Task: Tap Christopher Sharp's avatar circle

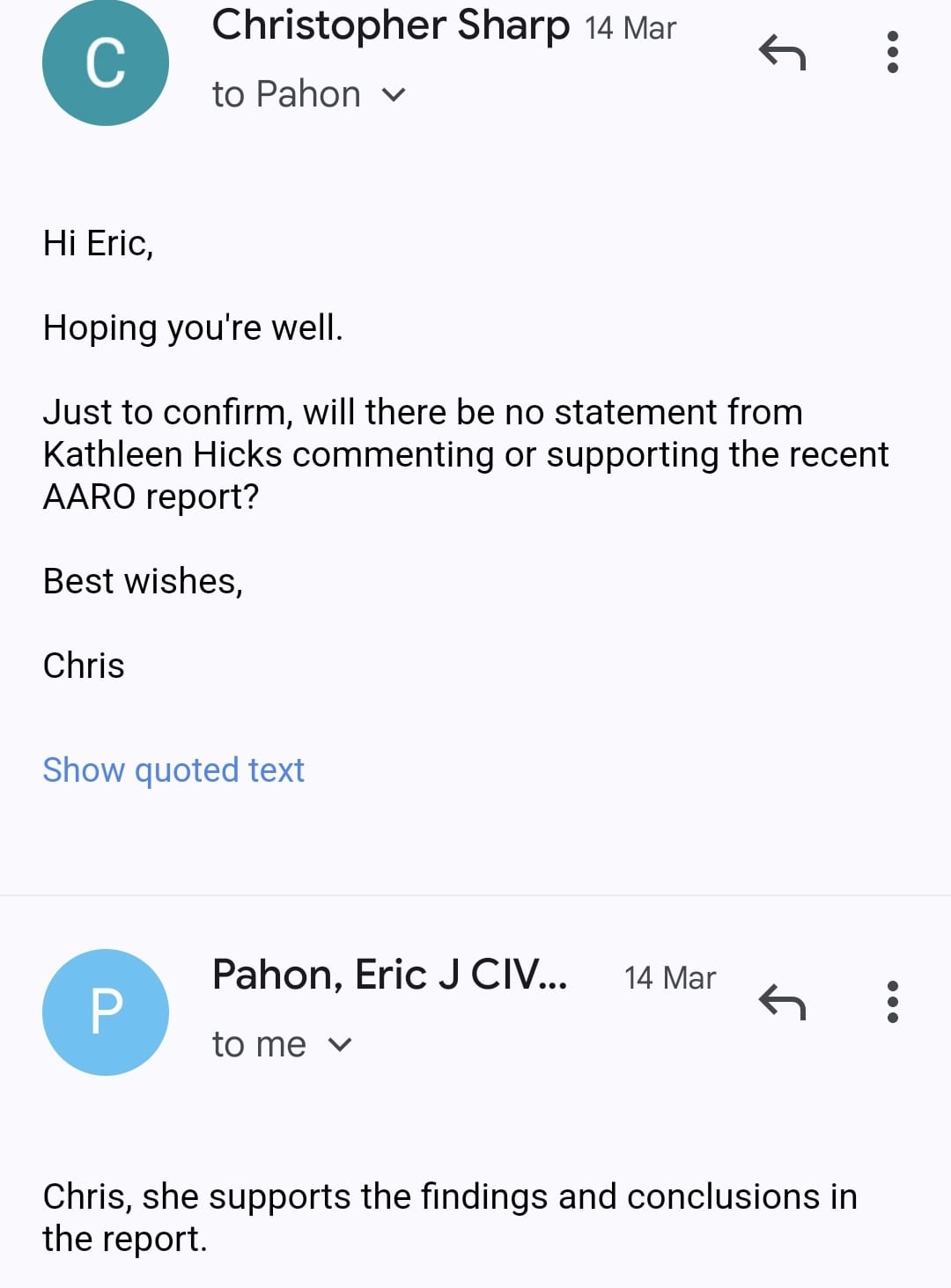Action: [x=106, y=63]
